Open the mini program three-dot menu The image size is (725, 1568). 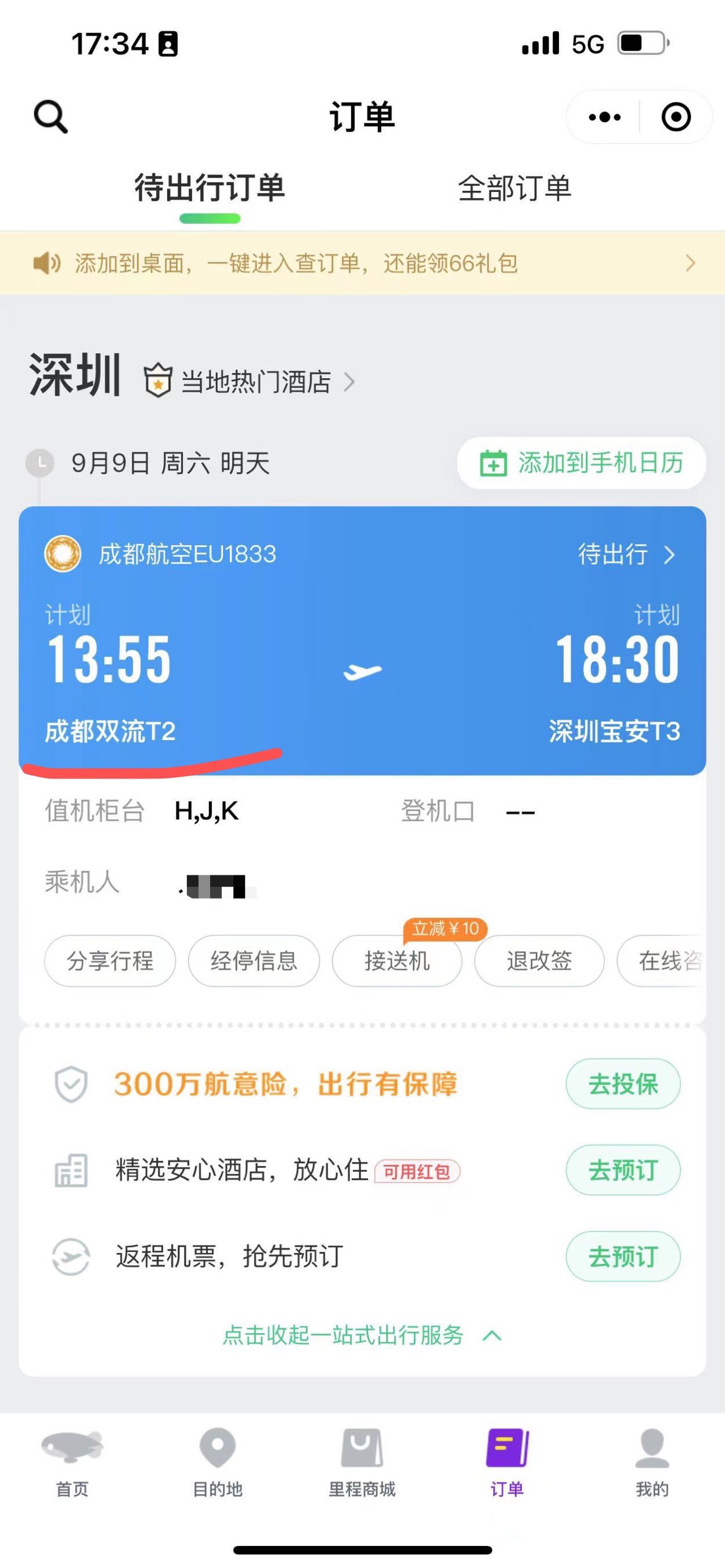tap(604, 117)
